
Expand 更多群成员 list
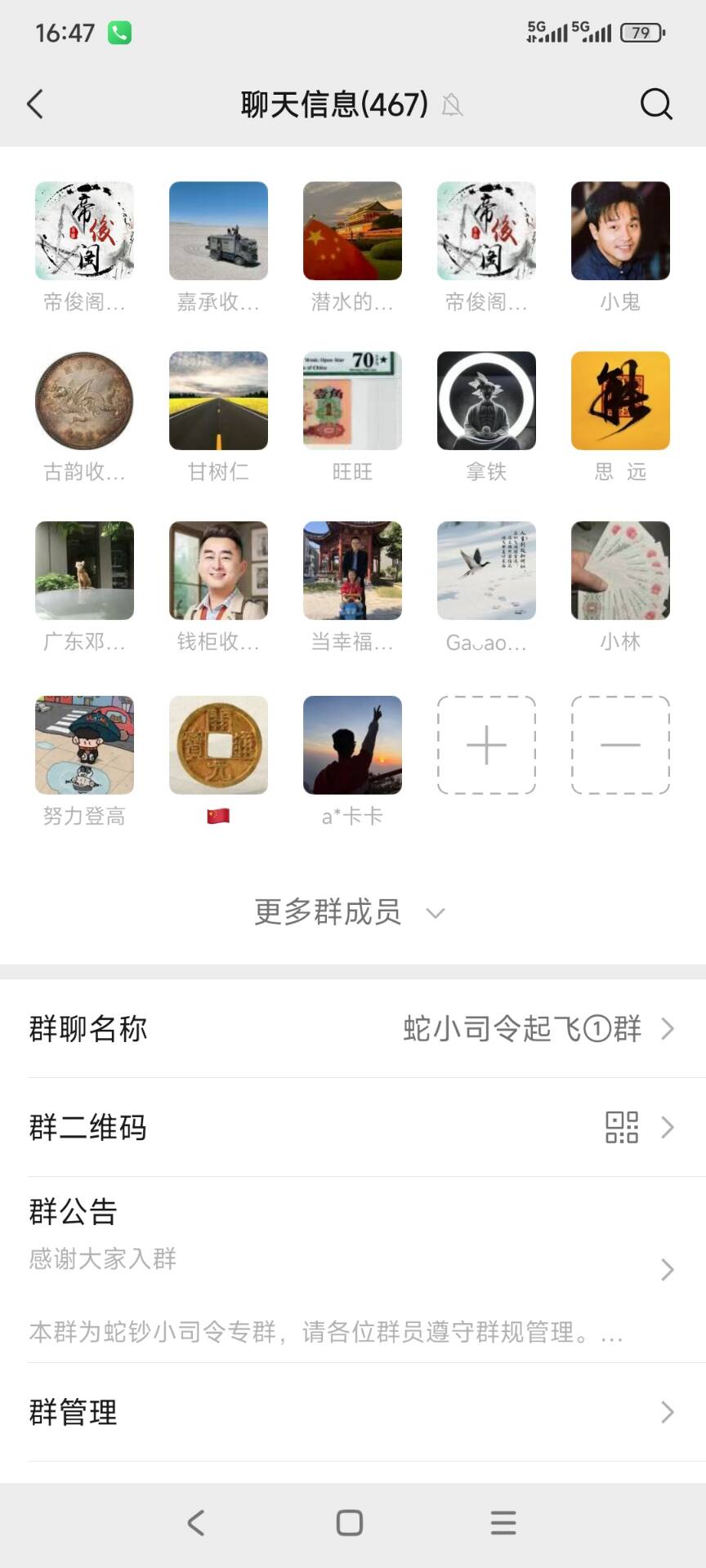[x=351, y=912]
